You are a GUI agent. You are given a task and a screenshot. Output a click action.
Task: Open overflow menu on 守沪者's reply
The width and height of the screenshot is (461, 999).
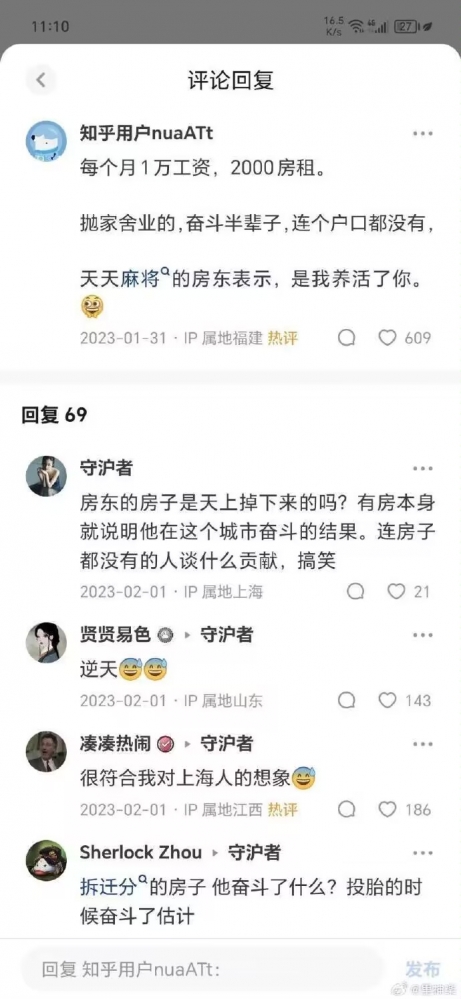tap(423, 469)
